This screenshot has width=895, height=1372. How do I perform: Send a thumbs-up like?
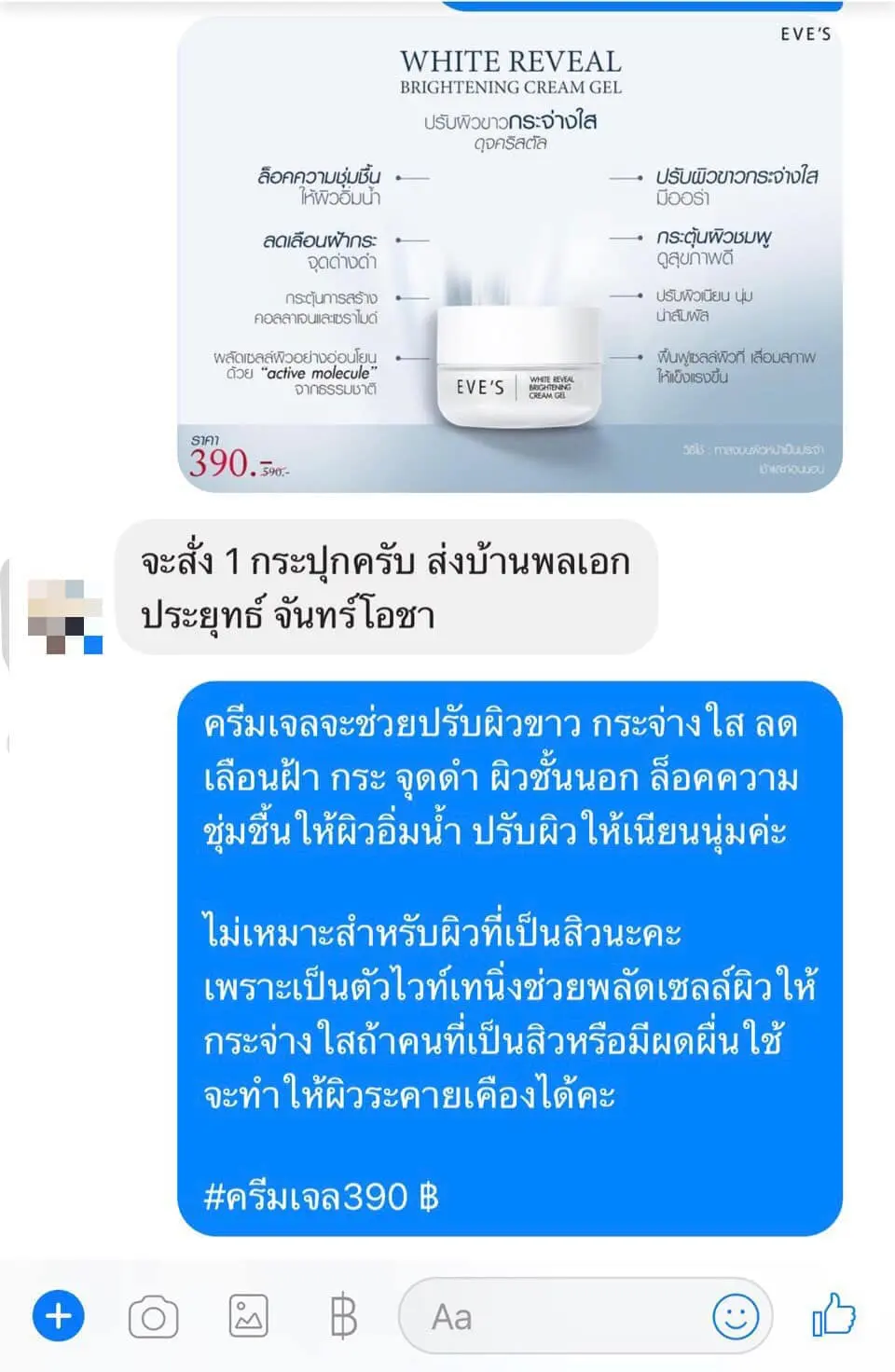[833, 1315]
